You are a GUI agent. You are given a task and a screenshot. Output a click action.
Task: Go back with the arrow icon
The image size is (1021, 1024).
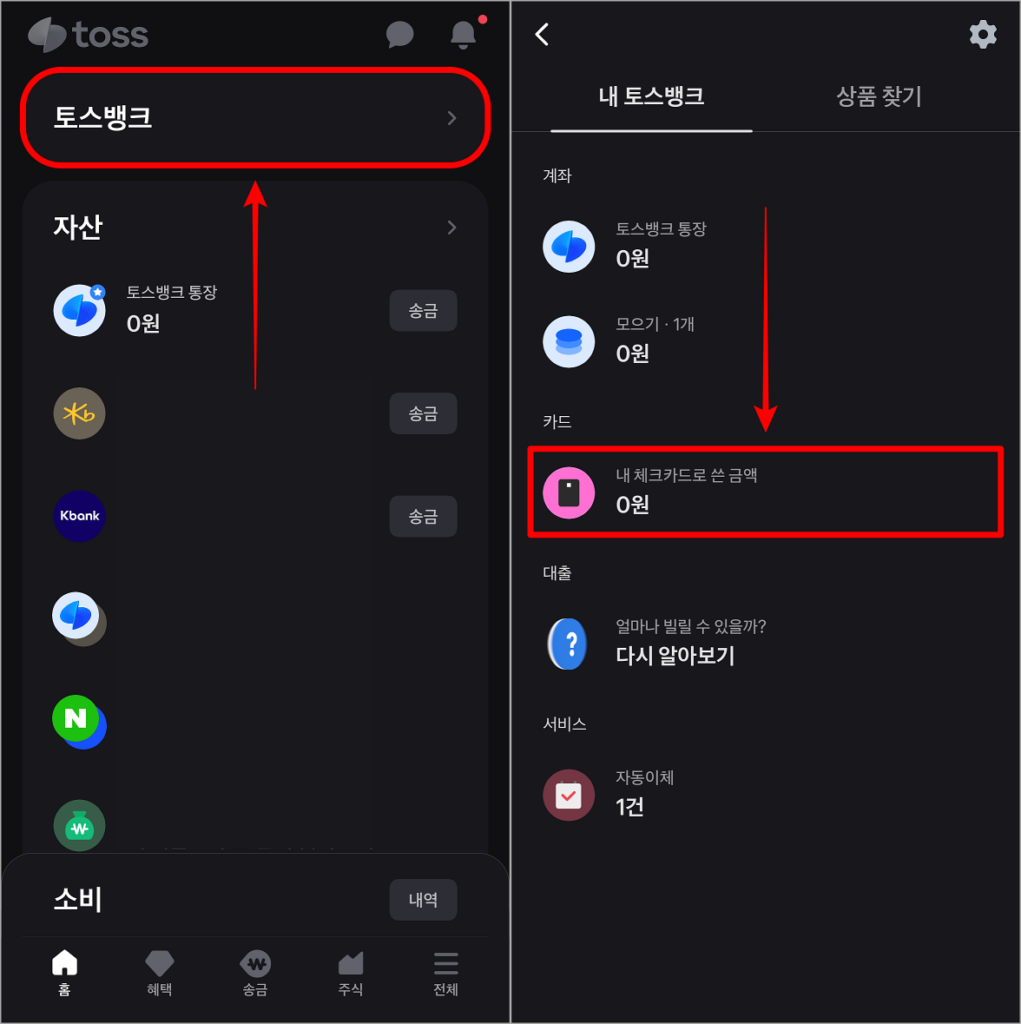coord(542,34)
